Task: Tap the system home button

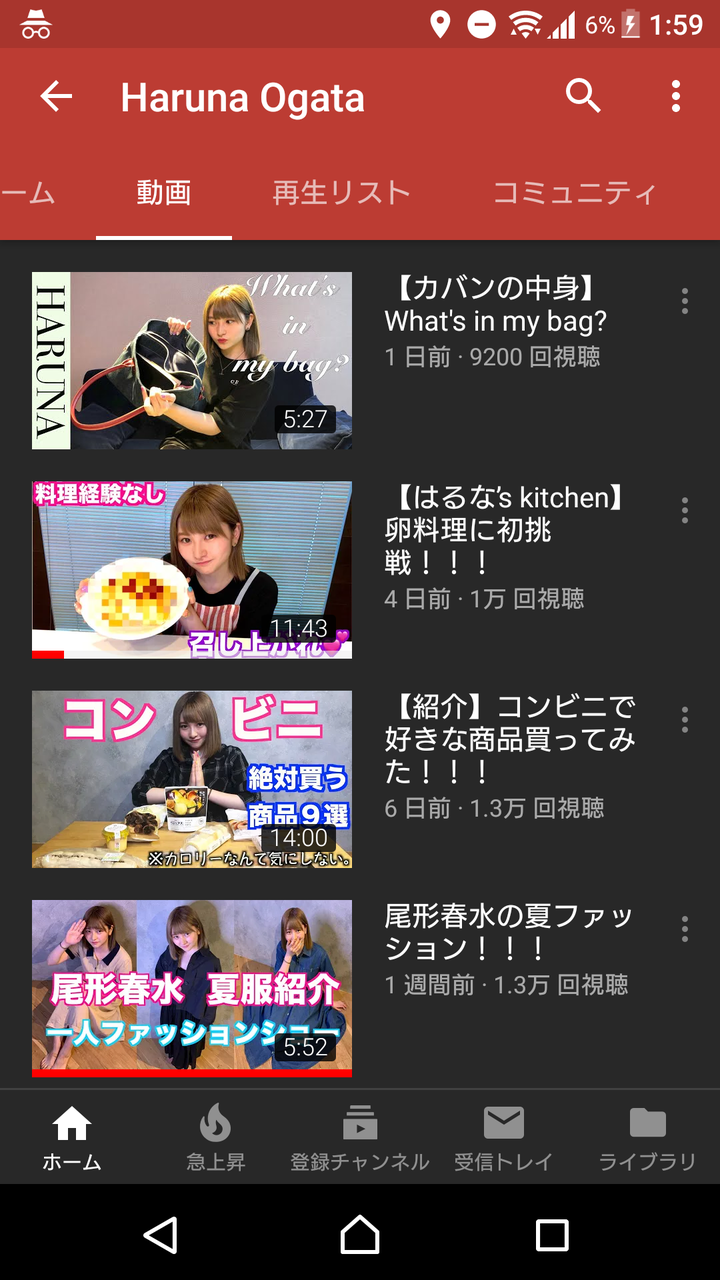Action: point(360,1235)
